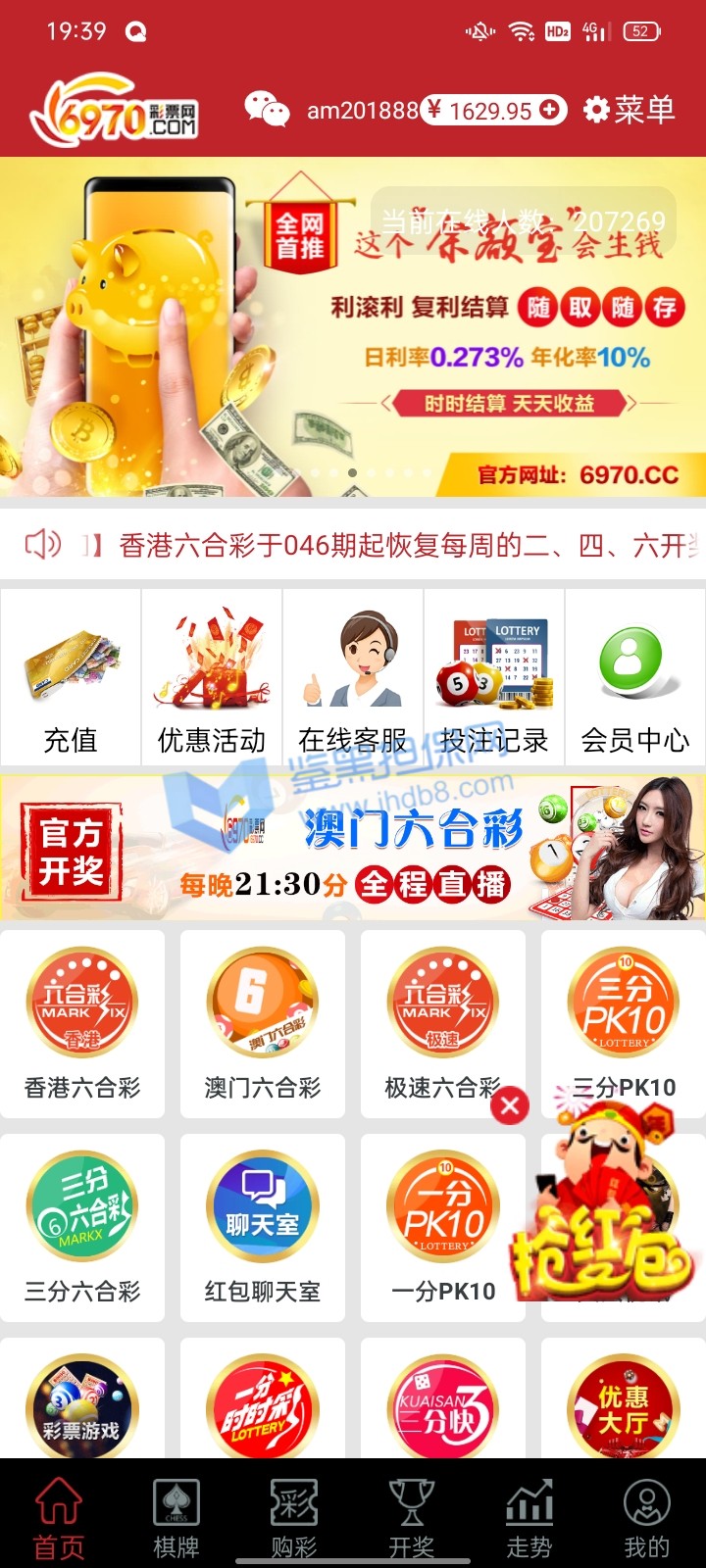
Task: Open the 充值 recharge shortcut
Action: pyautogui.click(x=71, y=678)
